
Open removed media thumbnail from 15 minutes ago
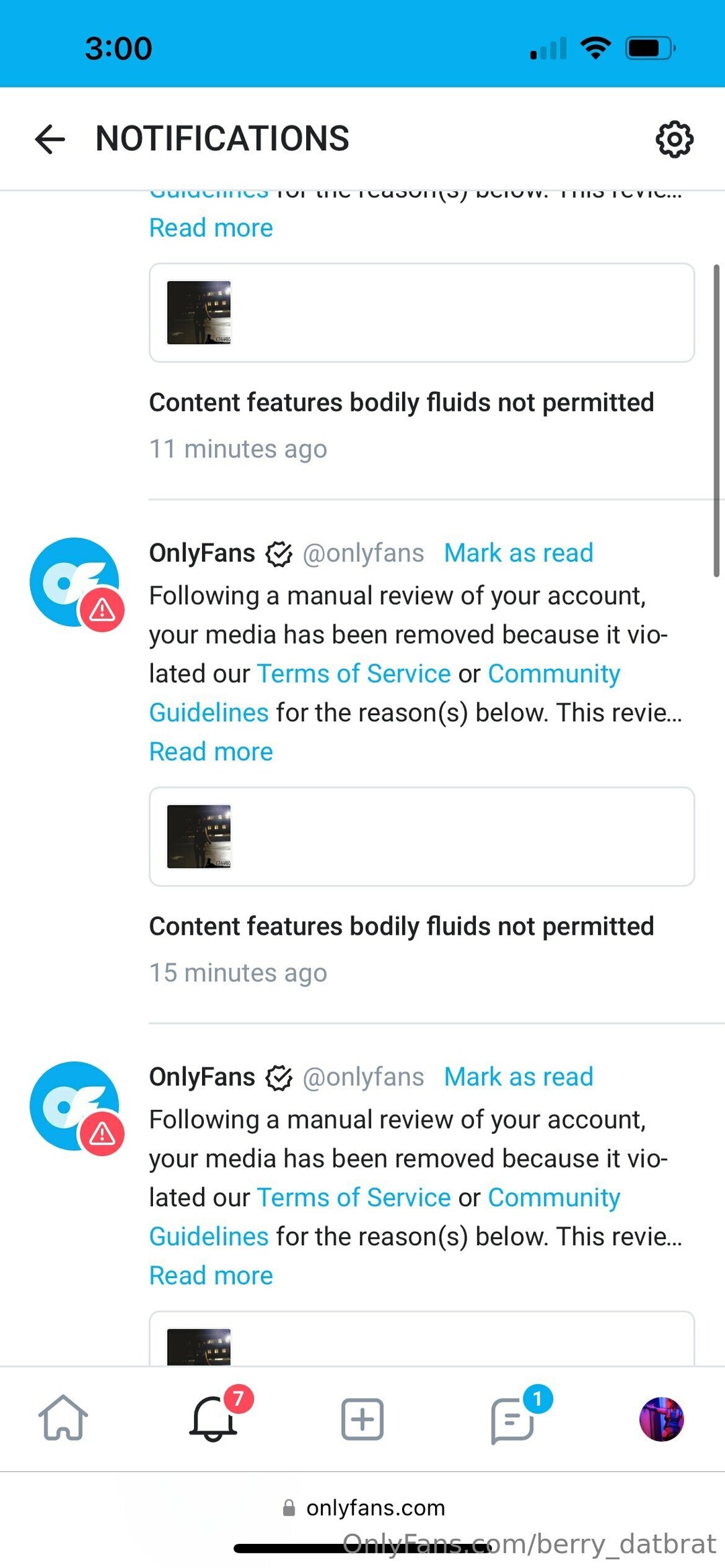click(x=199, y=837)
